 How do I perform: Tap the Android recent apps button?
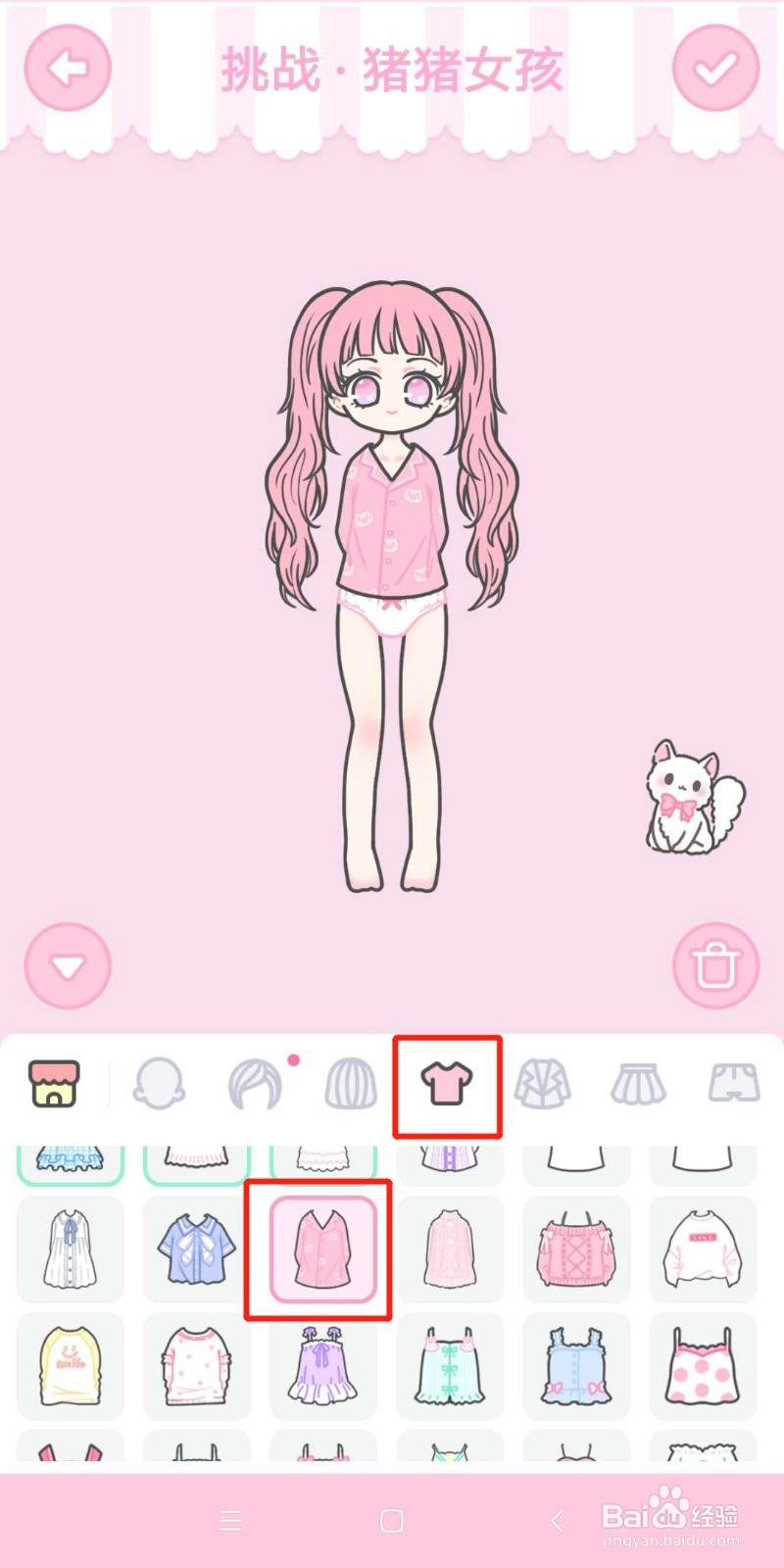(231, 1521)
